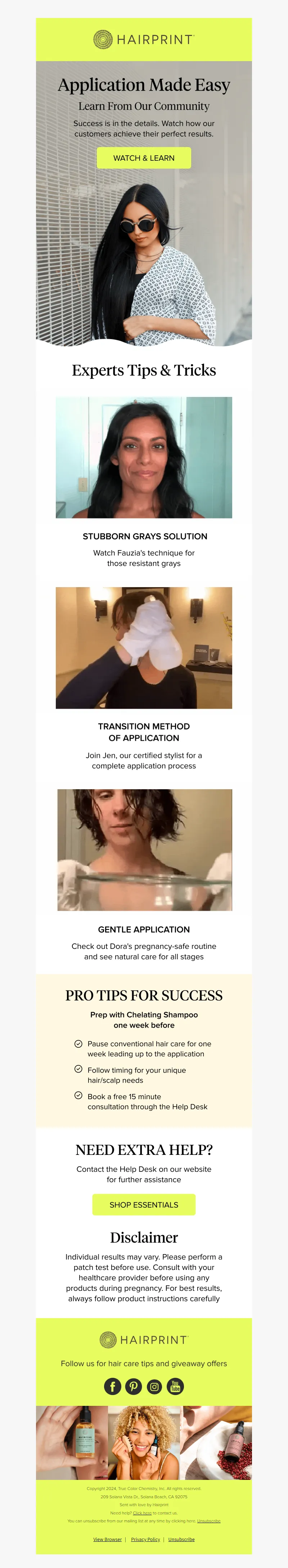This screenshot has height=1568, width=288.
Task: Open the Privacy Policy link
Action: 145,1539
